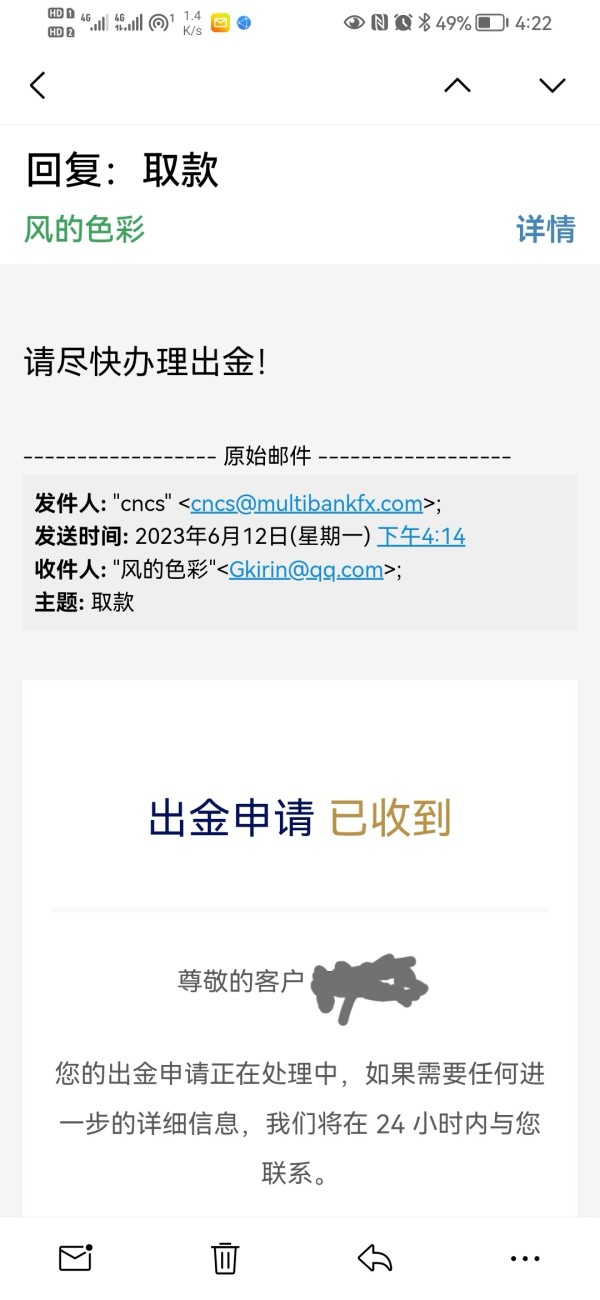Open 详情 details of the email
Viewport: 600px width, 1300px height.
click(546, 229)
